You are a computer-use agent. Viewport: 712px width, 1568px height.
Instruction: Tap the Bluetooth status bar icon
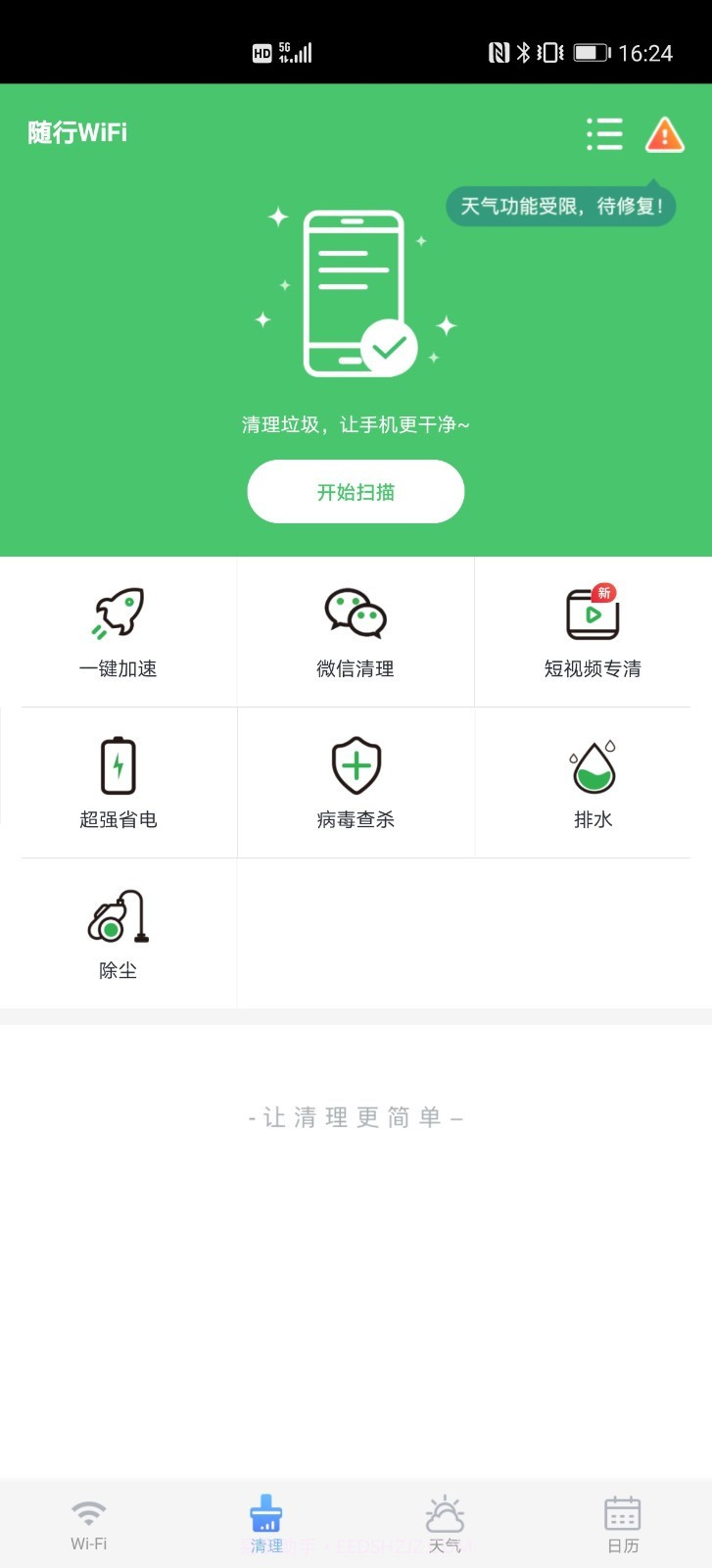525,52
